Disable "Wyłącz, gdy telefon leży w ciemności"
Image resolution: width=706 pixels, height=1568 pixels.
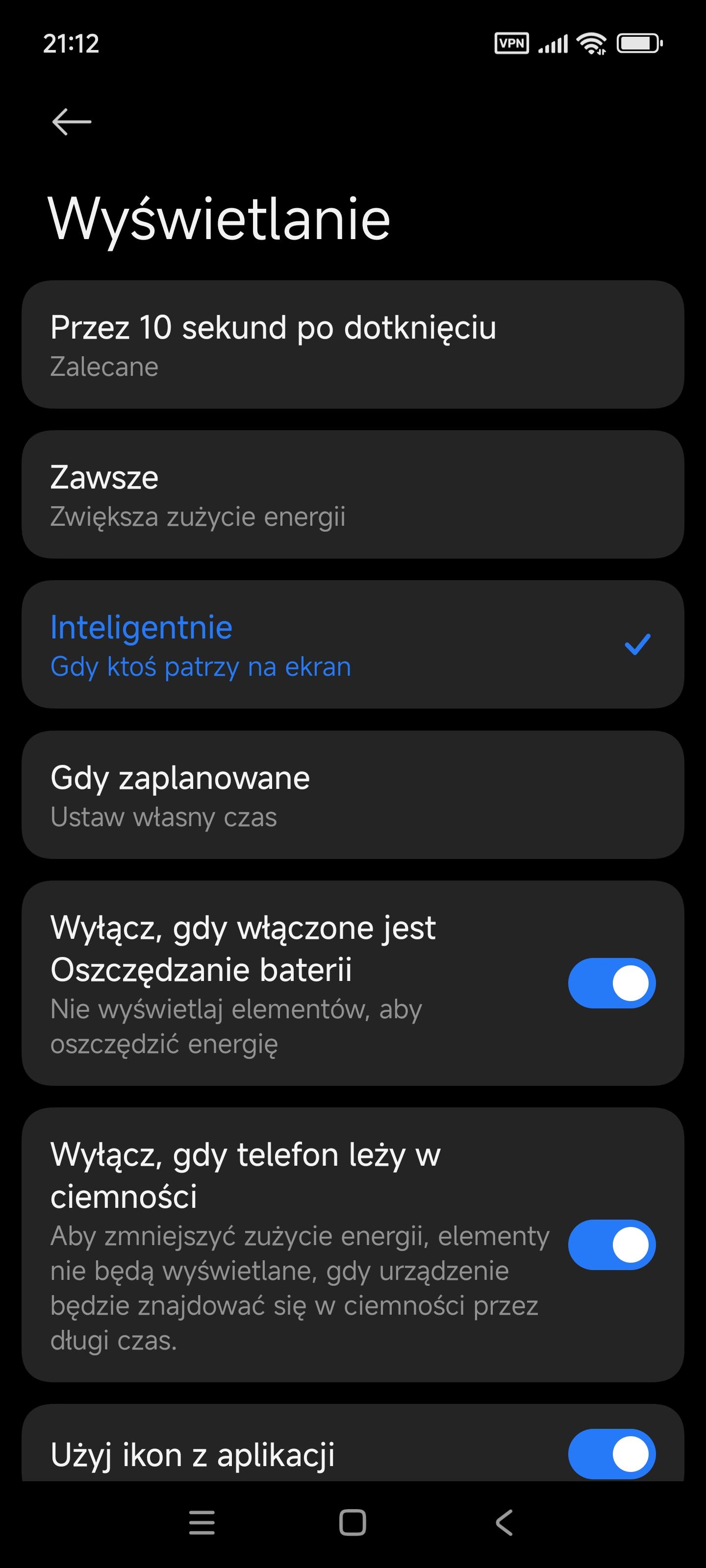coord(611,1244)
